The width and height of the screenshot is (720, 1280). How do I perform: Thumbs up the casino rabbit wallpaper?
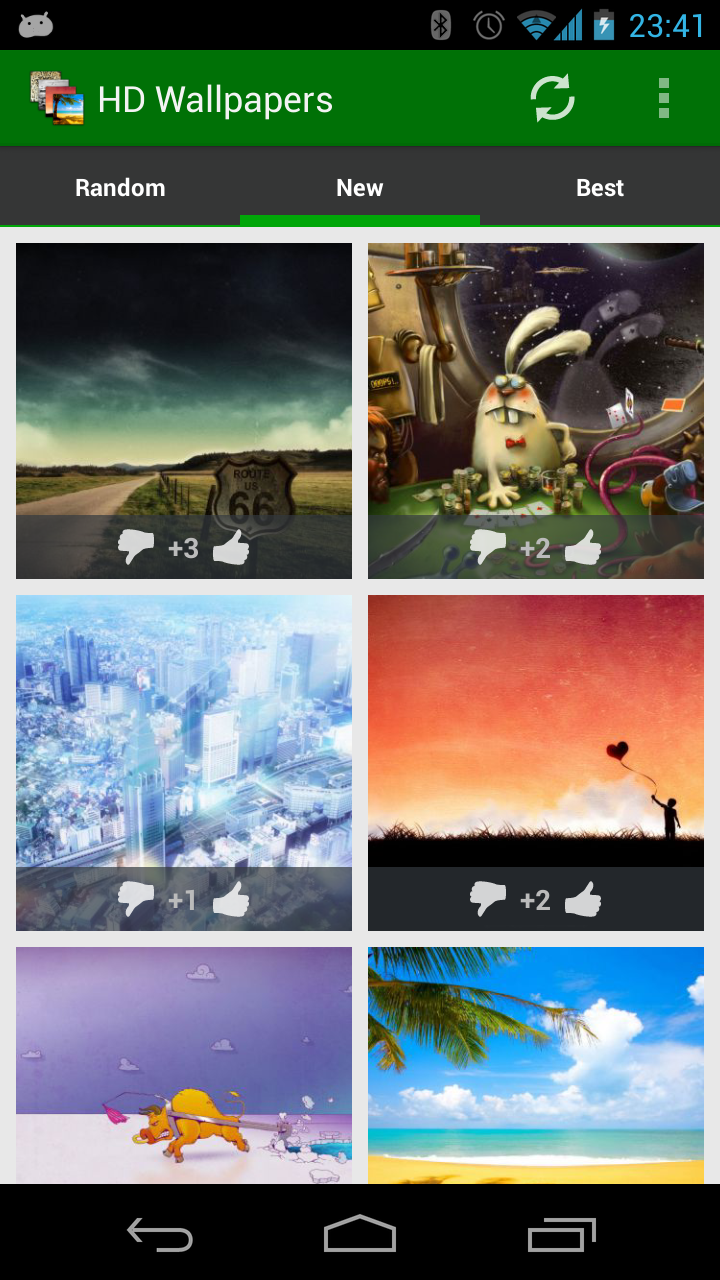[584, 546]
